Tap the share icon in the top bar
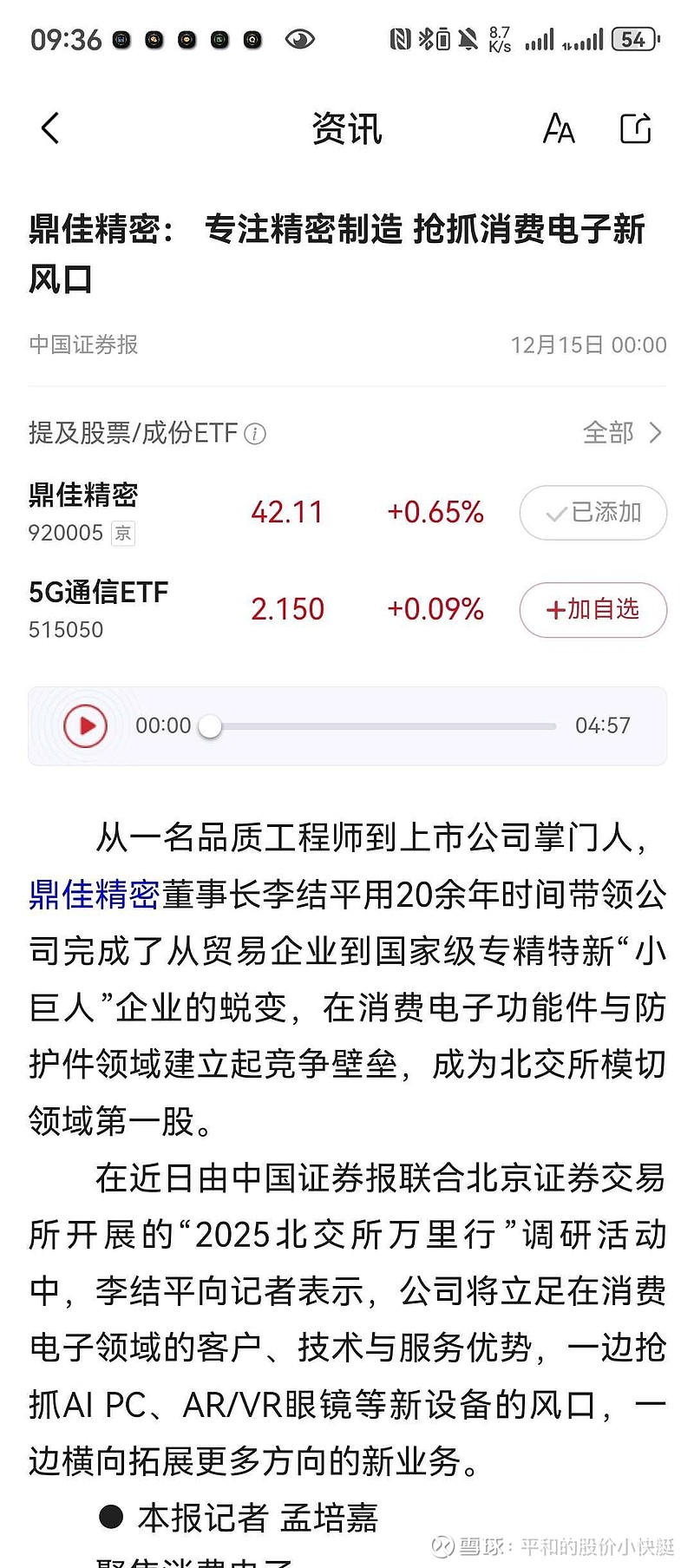Screen dimensions: 694x1568 (636, 127)
